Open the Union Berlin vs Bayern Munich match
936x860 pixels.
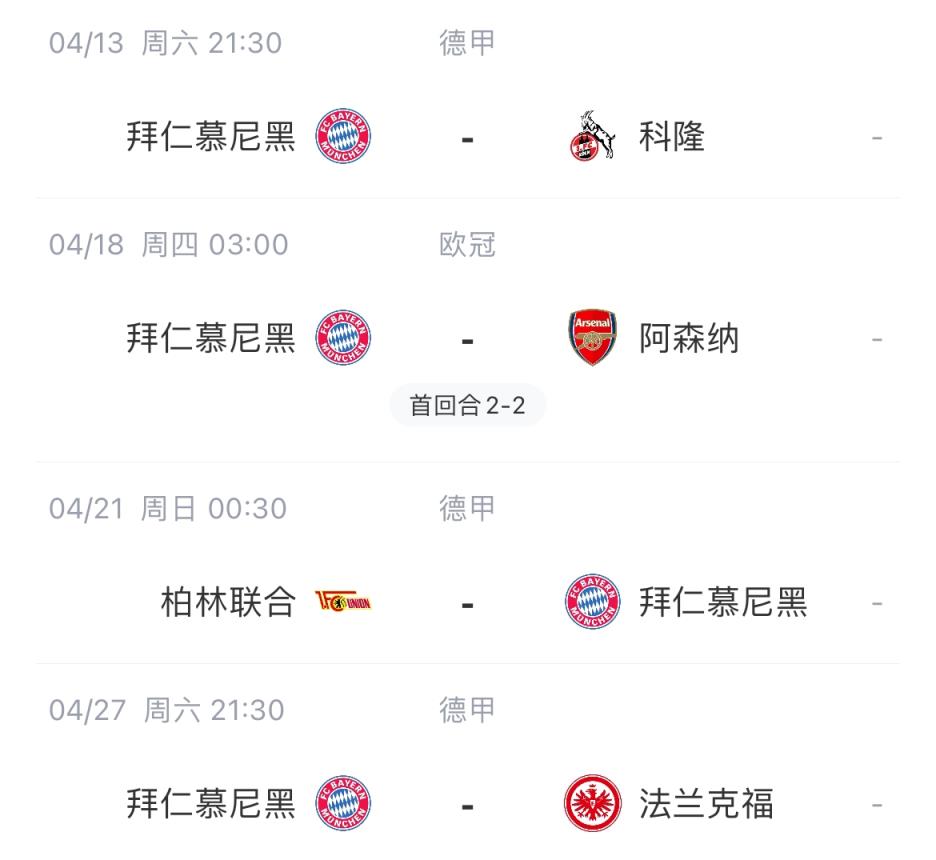point(467,603)
